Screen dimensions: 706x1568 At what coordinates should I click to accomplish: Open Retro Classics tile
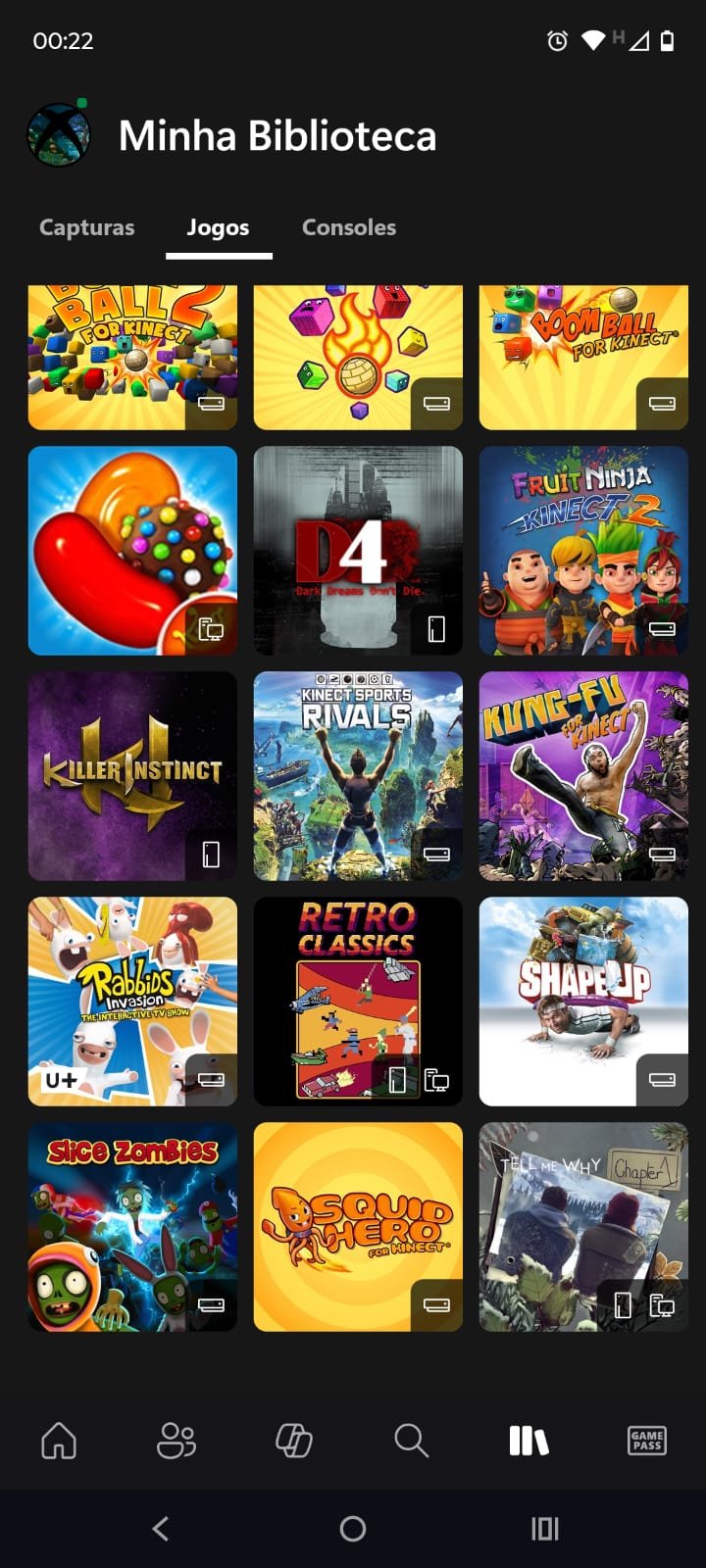coord(358,1002)
